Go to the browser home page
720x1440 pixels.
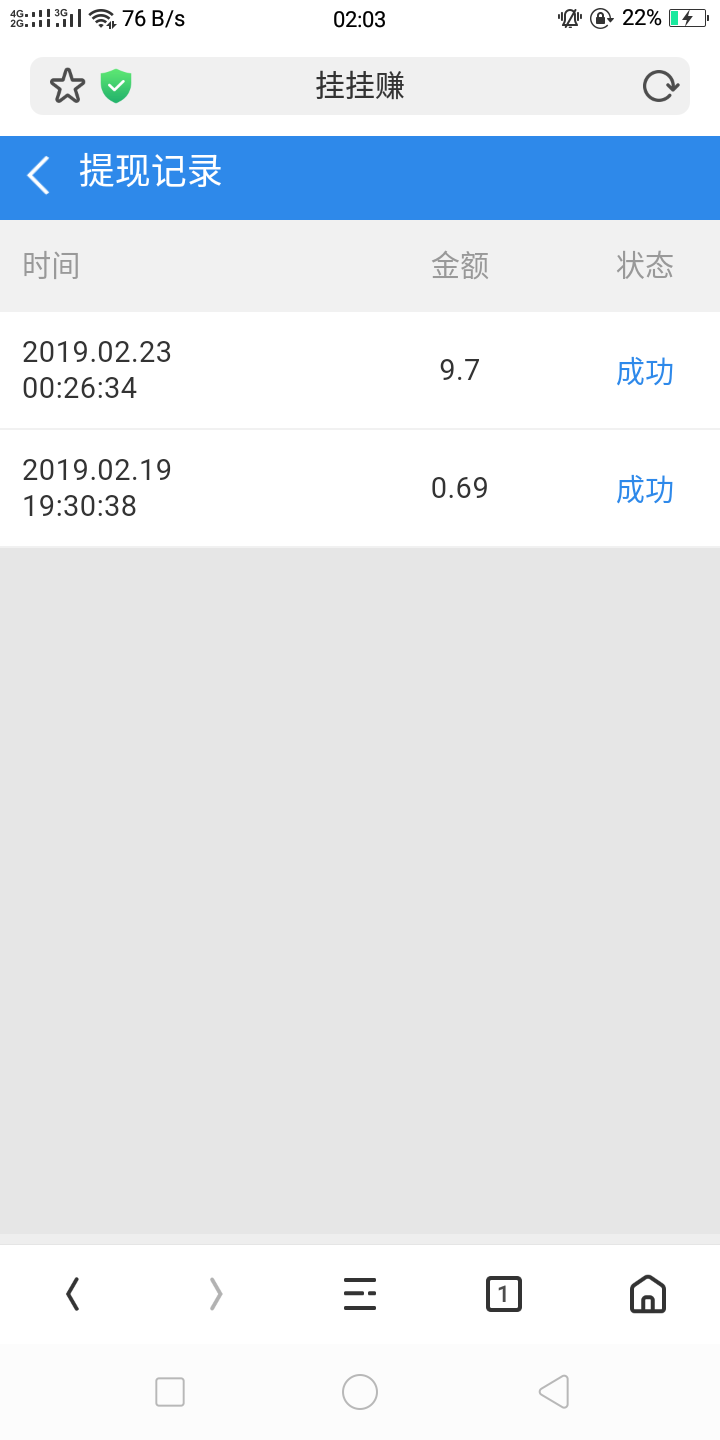click(648, 1294)
